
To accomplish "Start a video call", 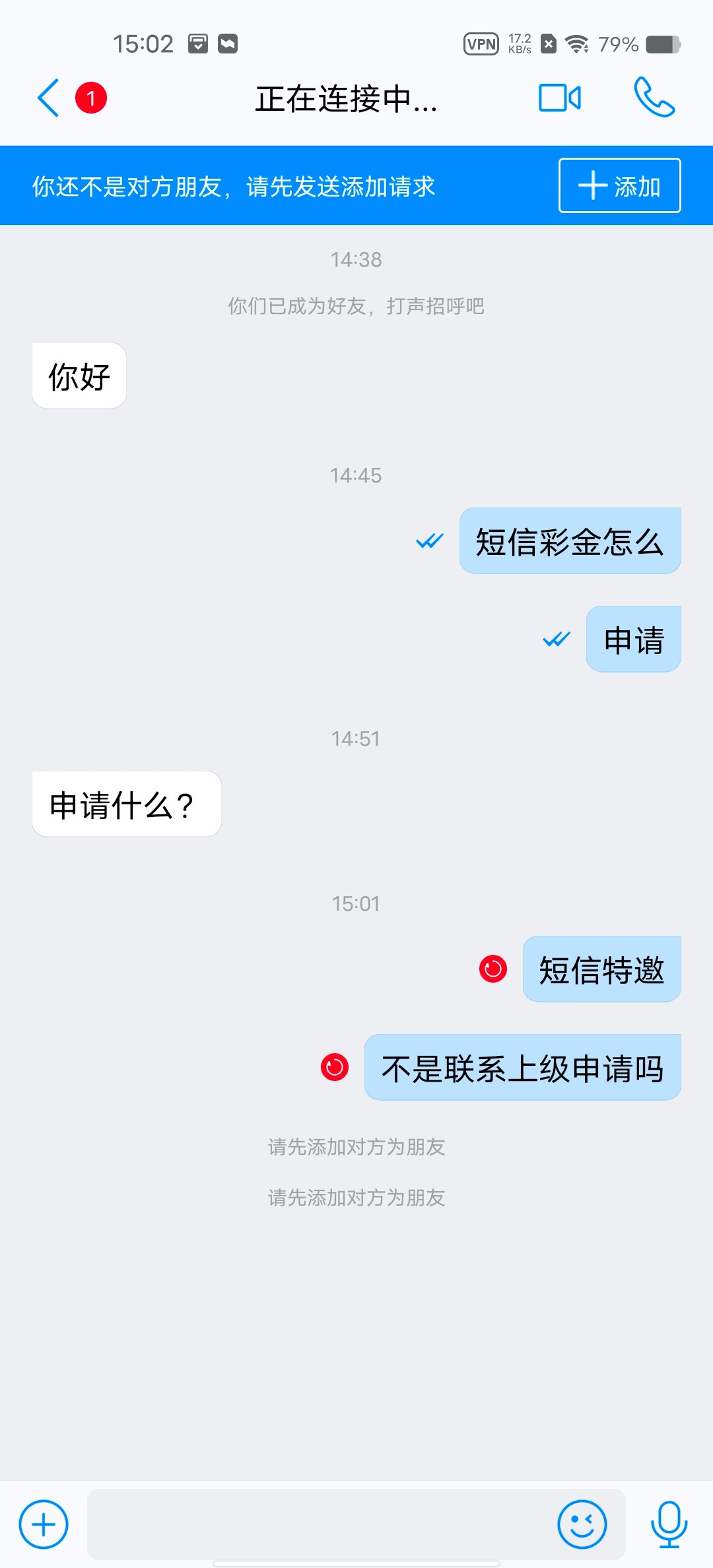I will [559, 98].
